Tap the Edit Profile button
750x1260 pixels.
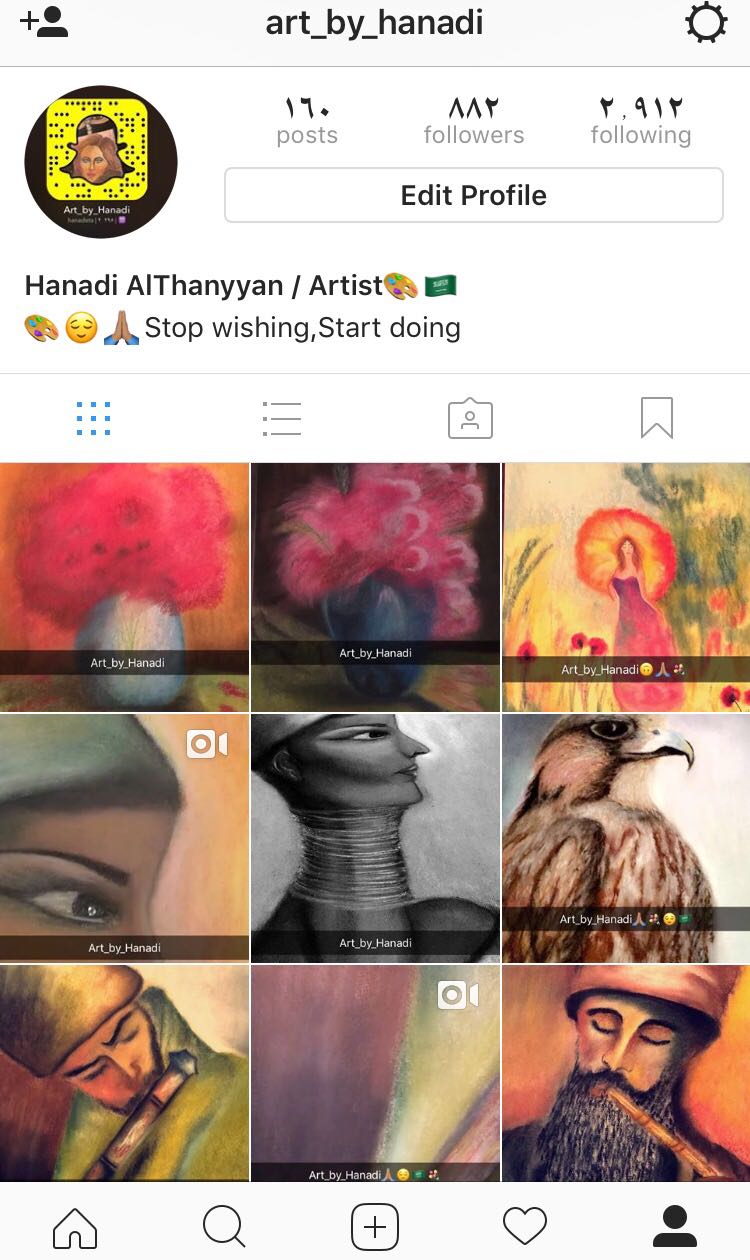474,195
